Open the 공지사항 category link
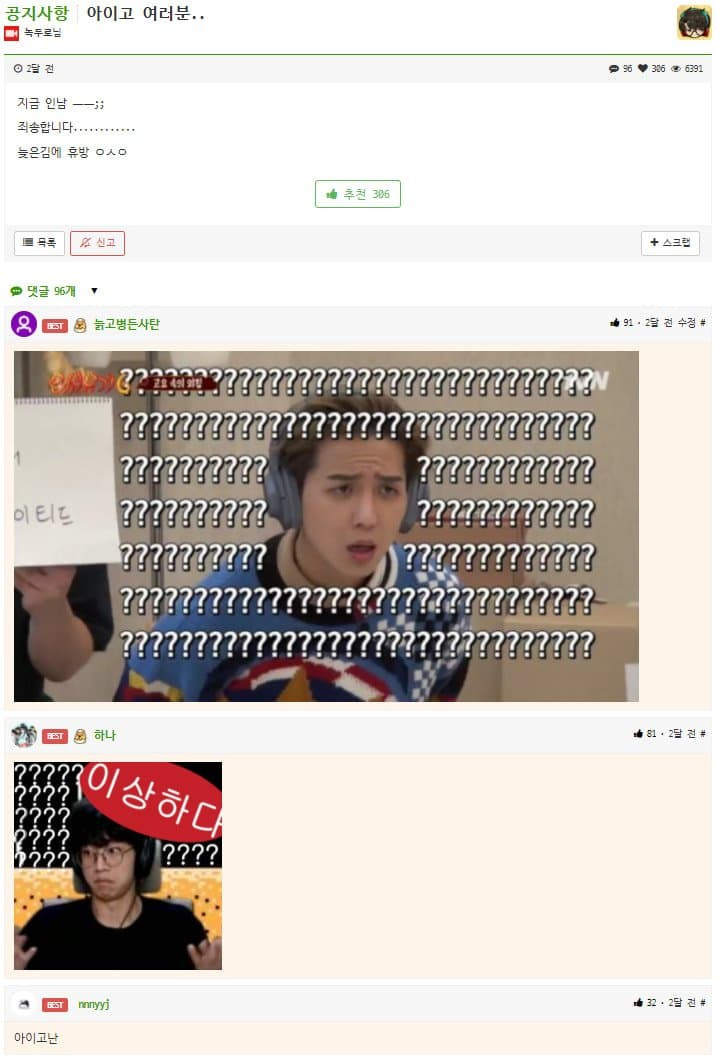717x1060 pixels. click(37, 14)
